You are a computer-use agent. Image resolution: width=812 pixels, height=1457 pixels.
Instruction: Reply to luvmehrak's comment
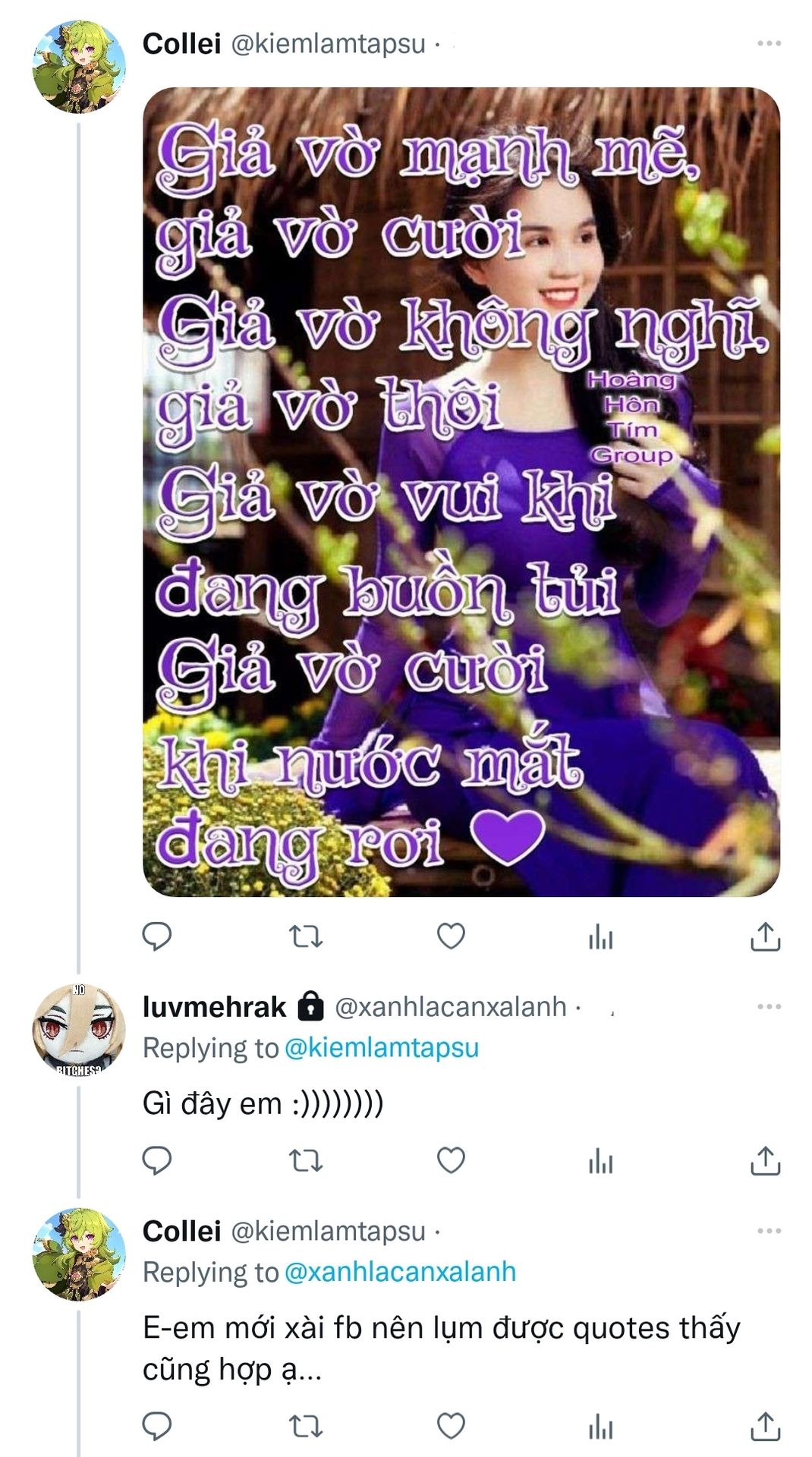(x=157, y=1160)
